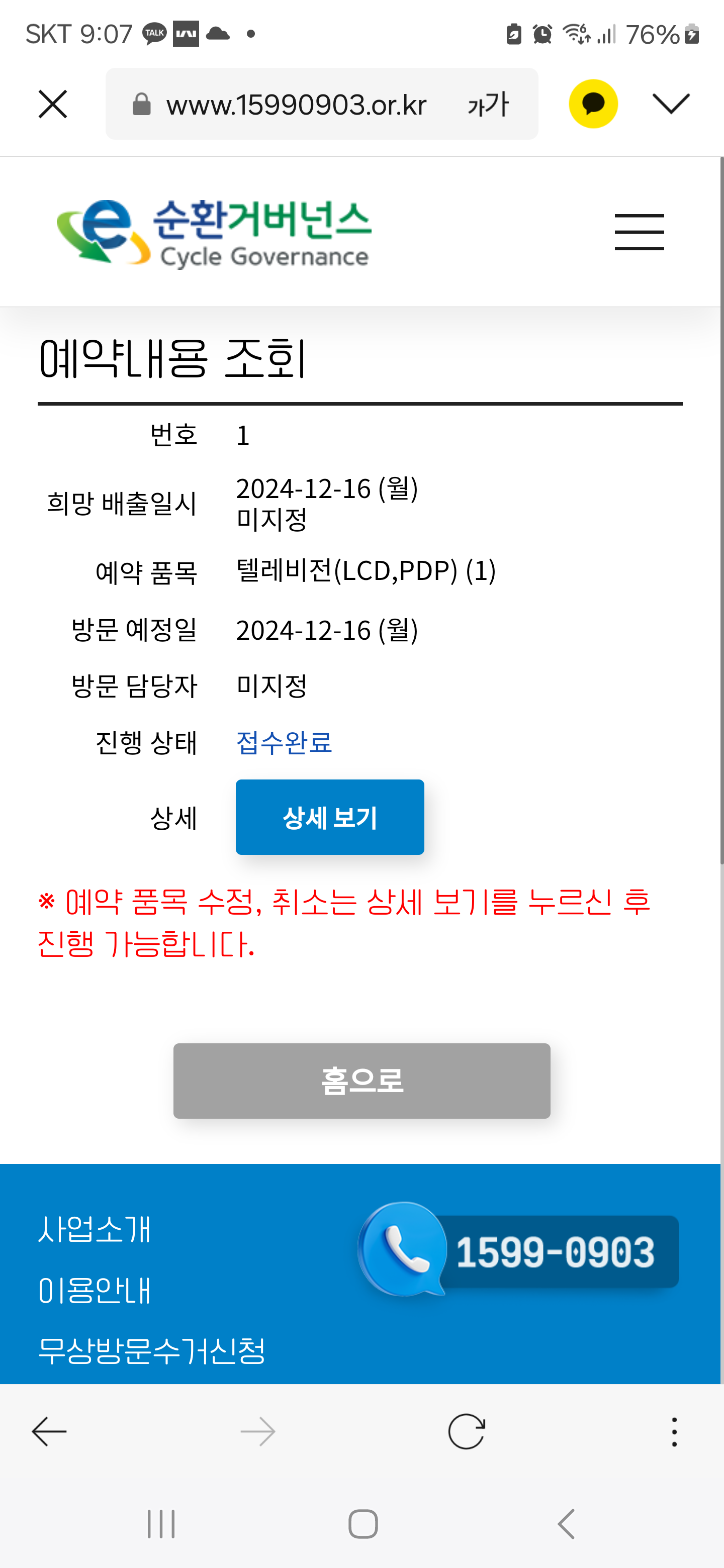Open the browser's three-dot overflow menu
Image resolution: width=724 pixels, height=1568 pixels.
[x=674, y=1431]
